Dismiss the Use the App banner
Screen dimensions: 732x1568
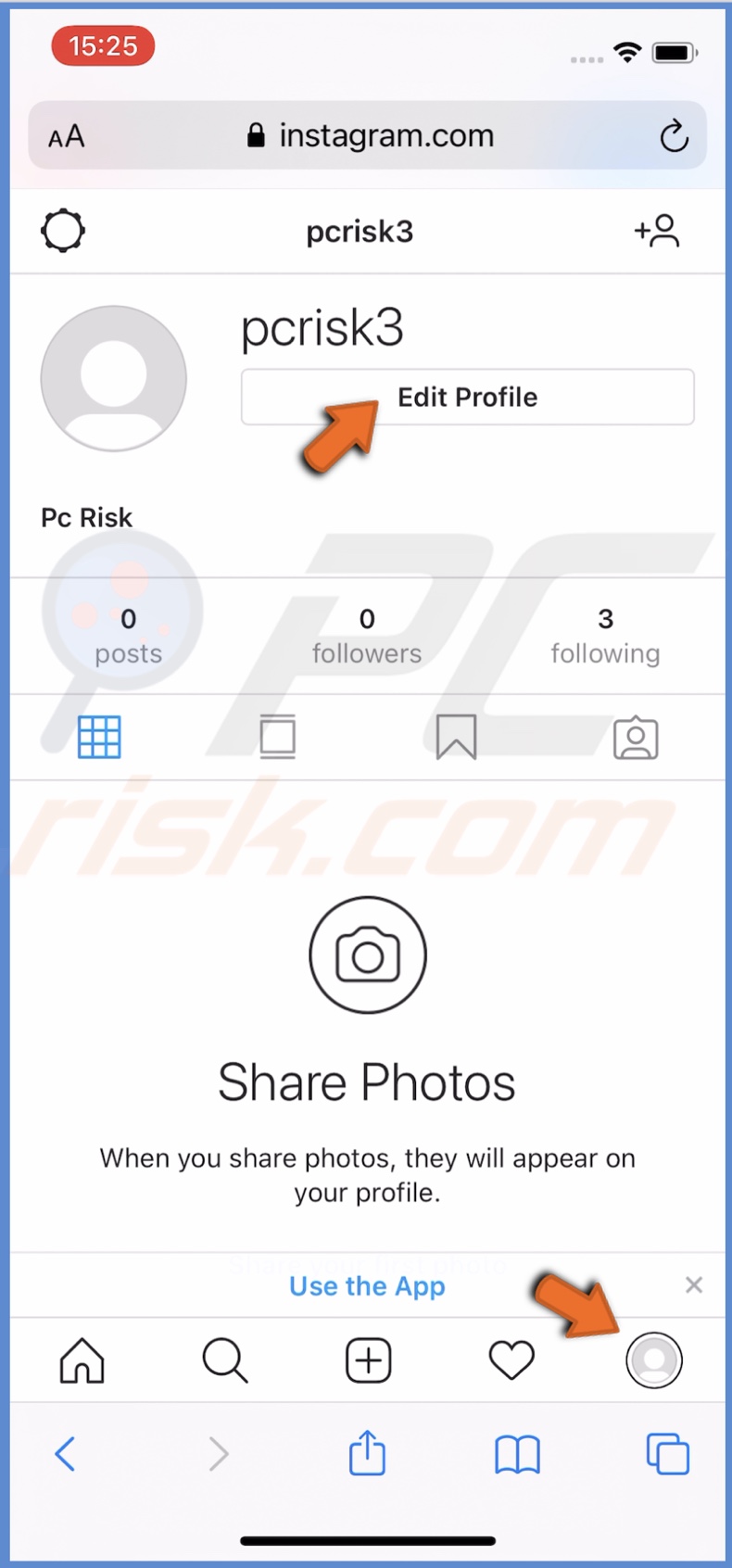694,1285
